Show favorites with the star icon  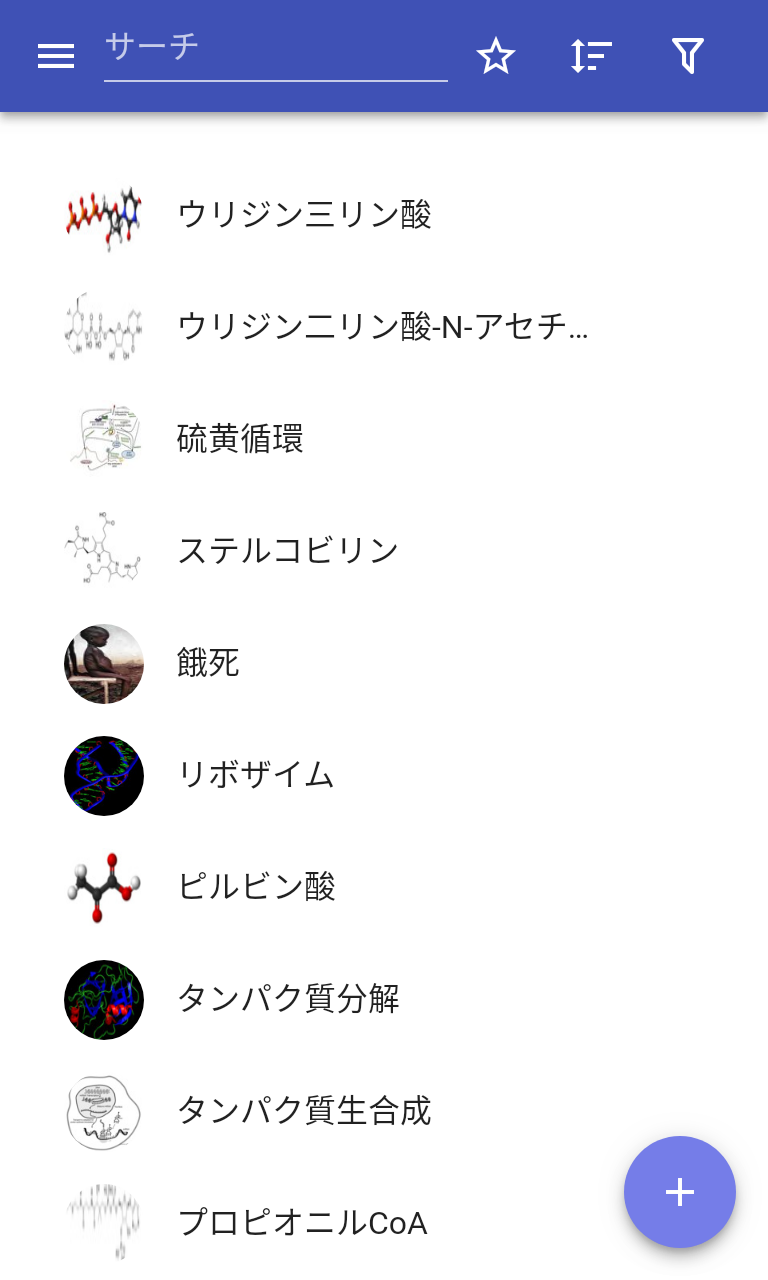tap(495, 56)
